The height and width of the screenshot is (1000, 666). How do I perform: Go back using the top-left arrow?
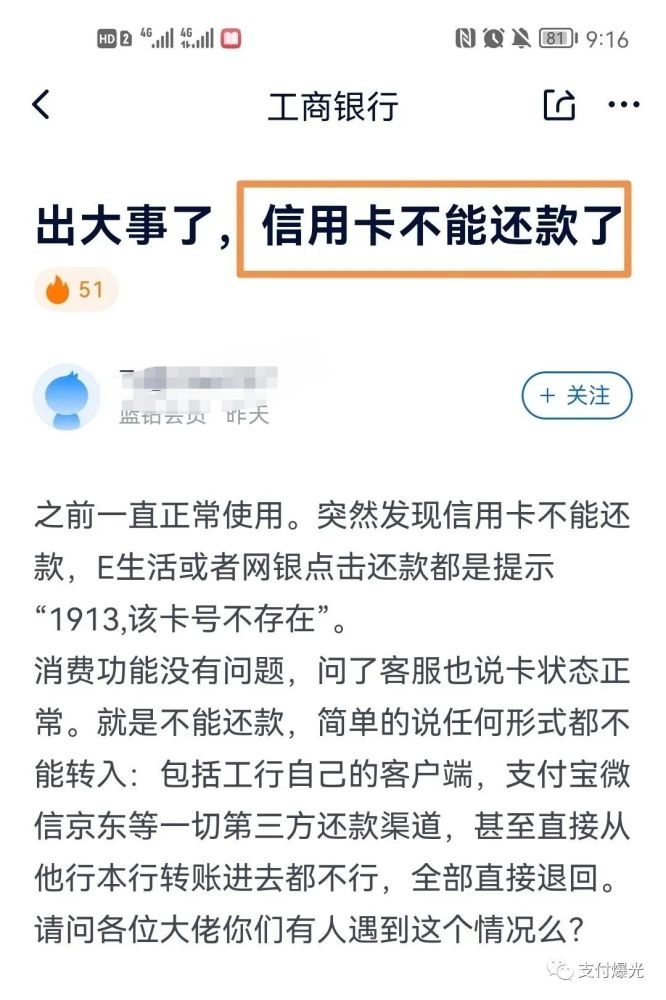click(x=41, y=104)
